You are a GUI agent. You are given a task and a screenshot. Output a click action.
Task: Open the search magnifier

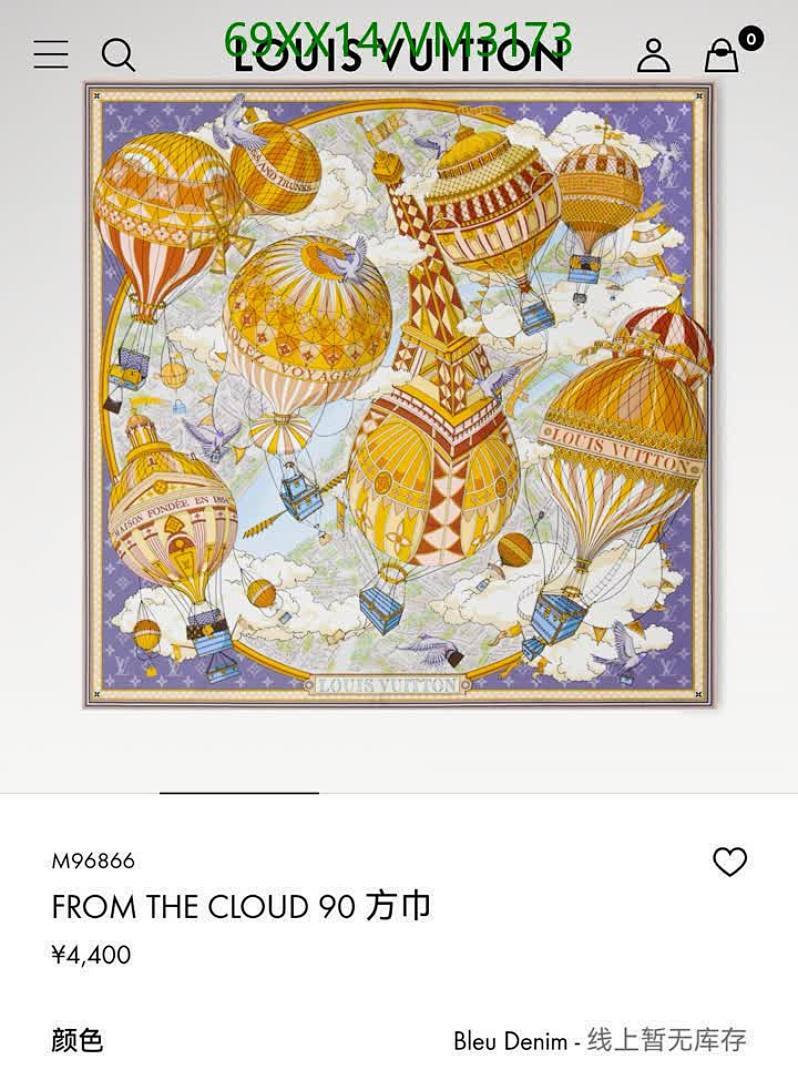point(118,55)
